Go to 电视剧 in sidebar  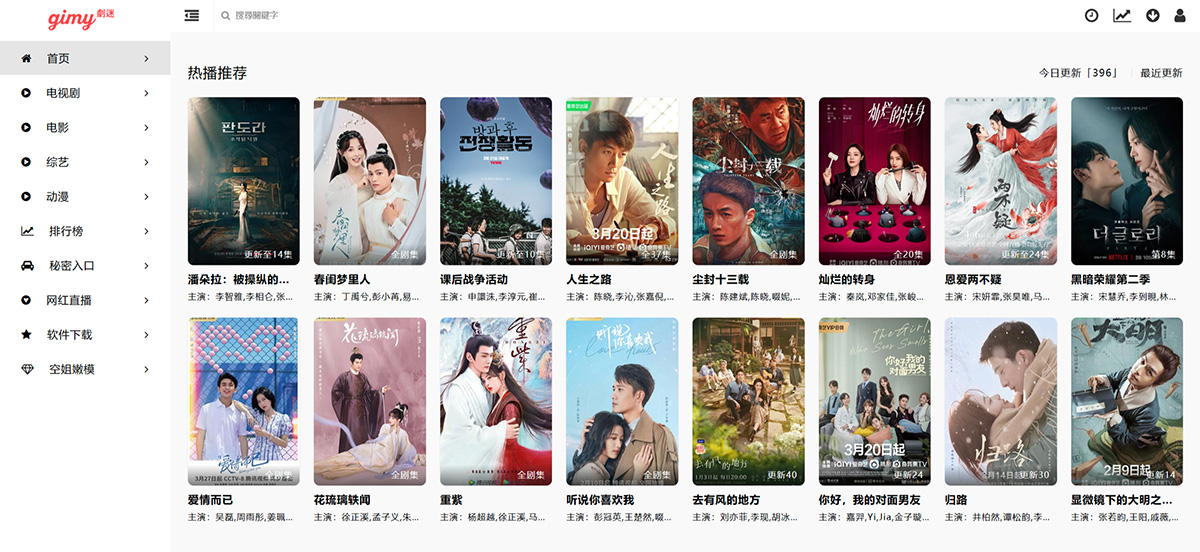pyautogui.click(x=63, y=93)
